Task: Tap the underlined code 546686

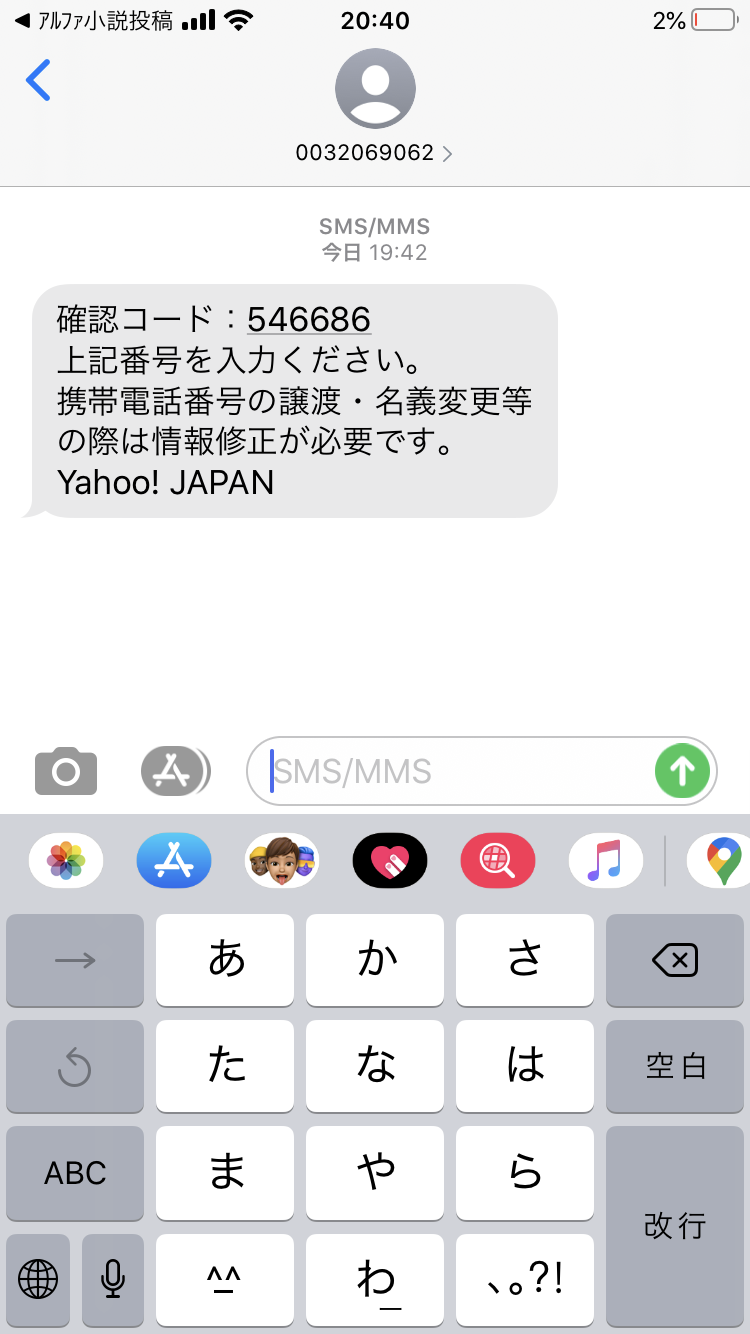Action: 309,319
